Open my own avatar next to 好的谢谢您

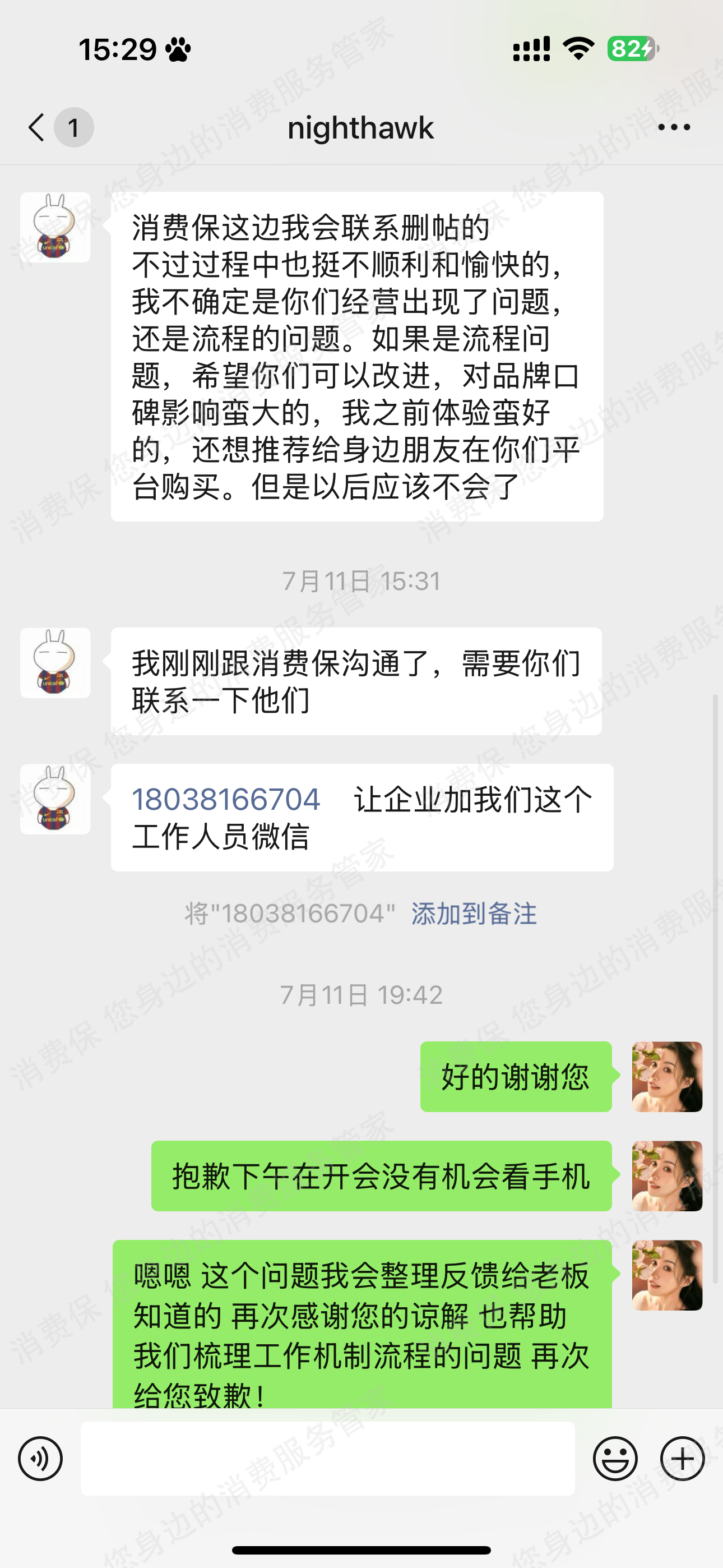(667, 1077)
